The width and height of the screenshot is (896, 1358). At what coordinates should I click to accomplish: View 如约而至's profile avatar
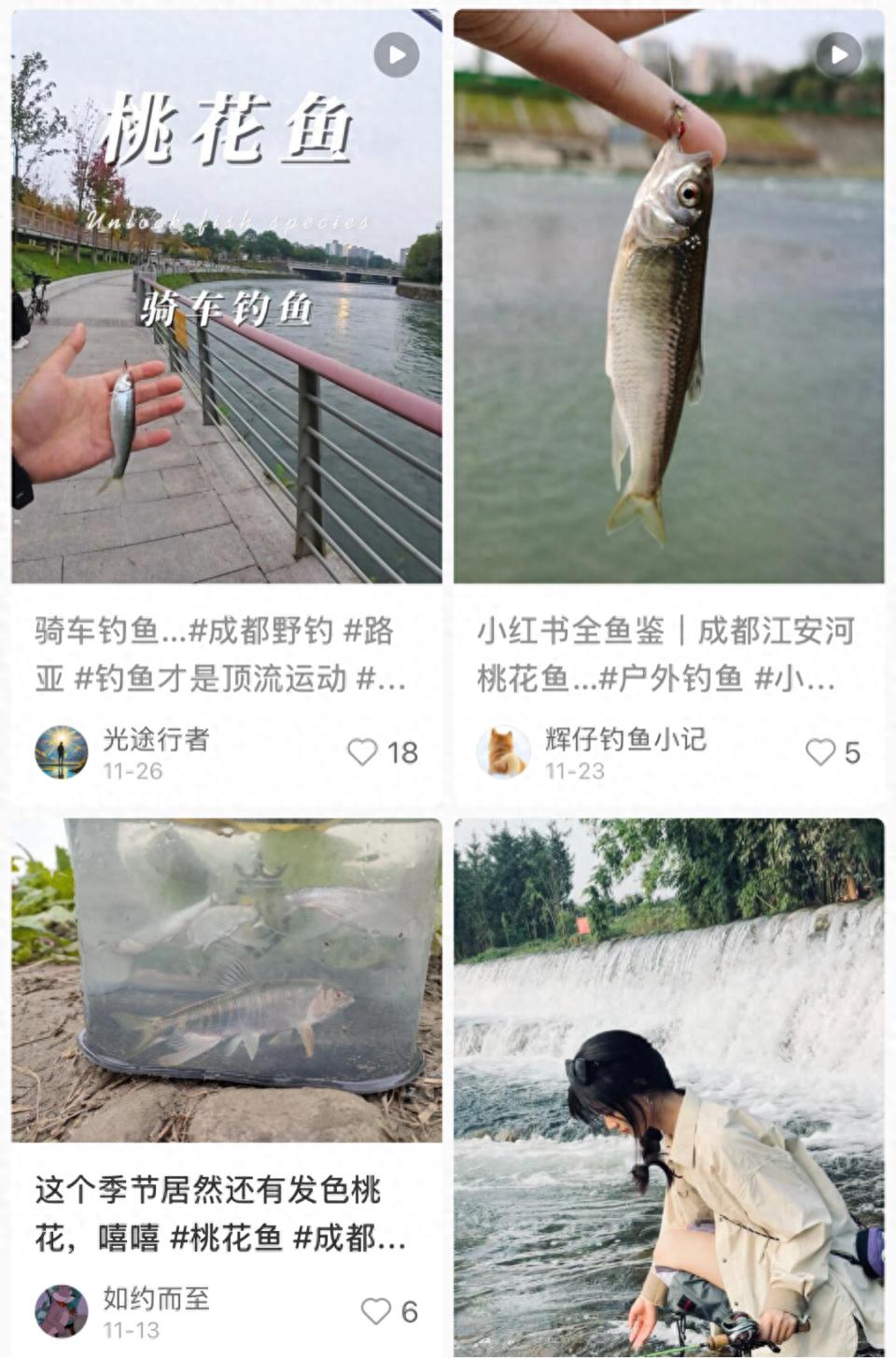(x=62, y=1311)
